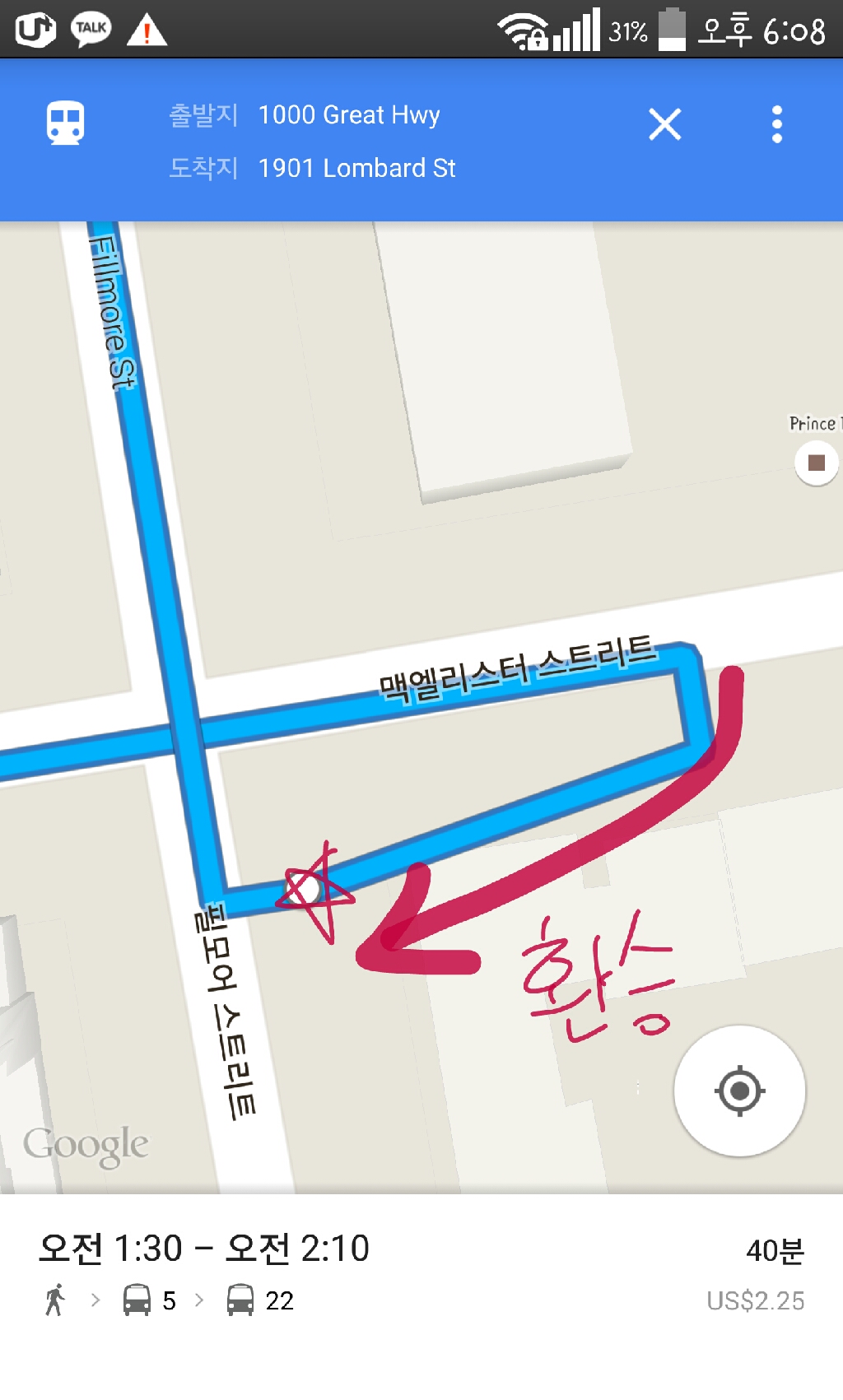The width and height of the screenshot is (843, 1400).
Task: Edit the destination 1901 Lombard St
Action: point(356,168)
